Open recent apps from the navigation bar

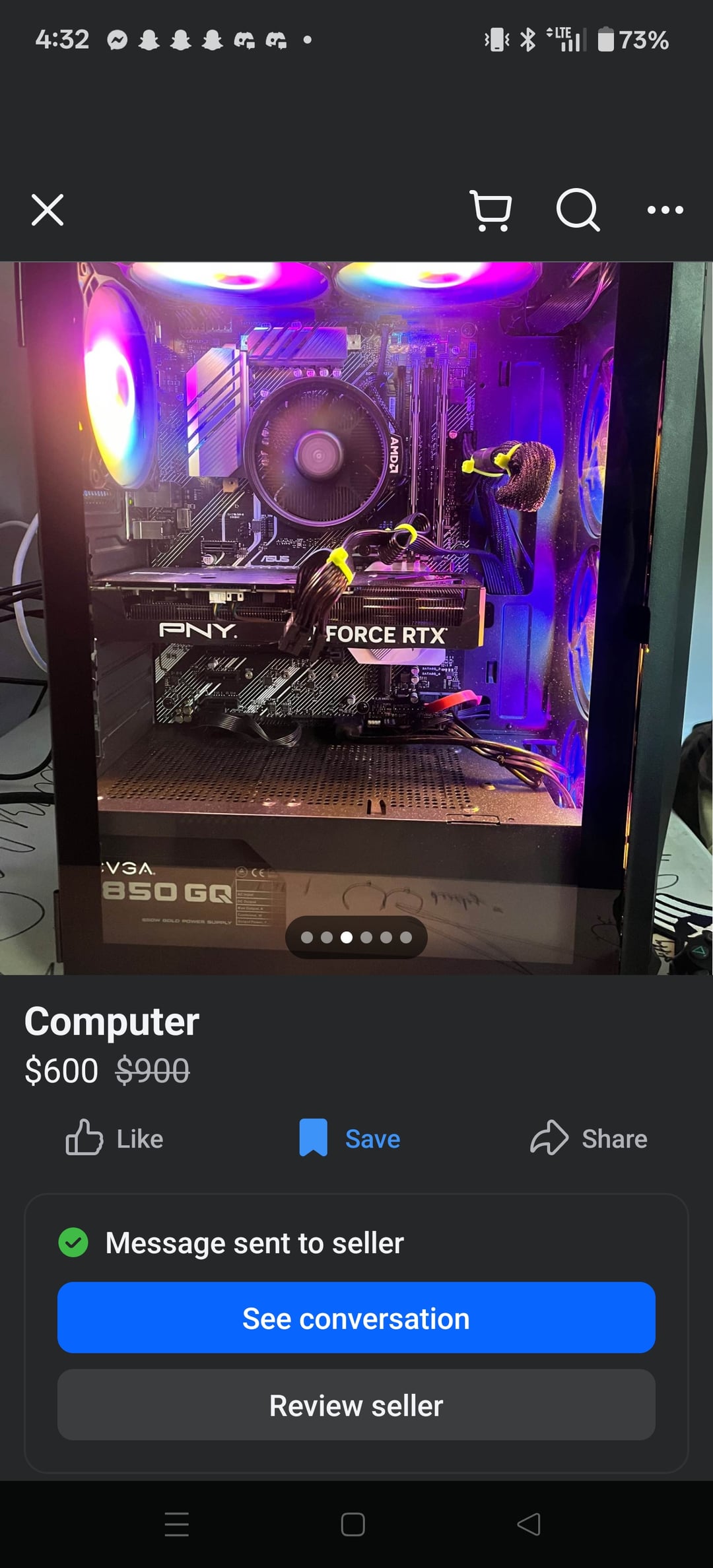click(177, 1524)
